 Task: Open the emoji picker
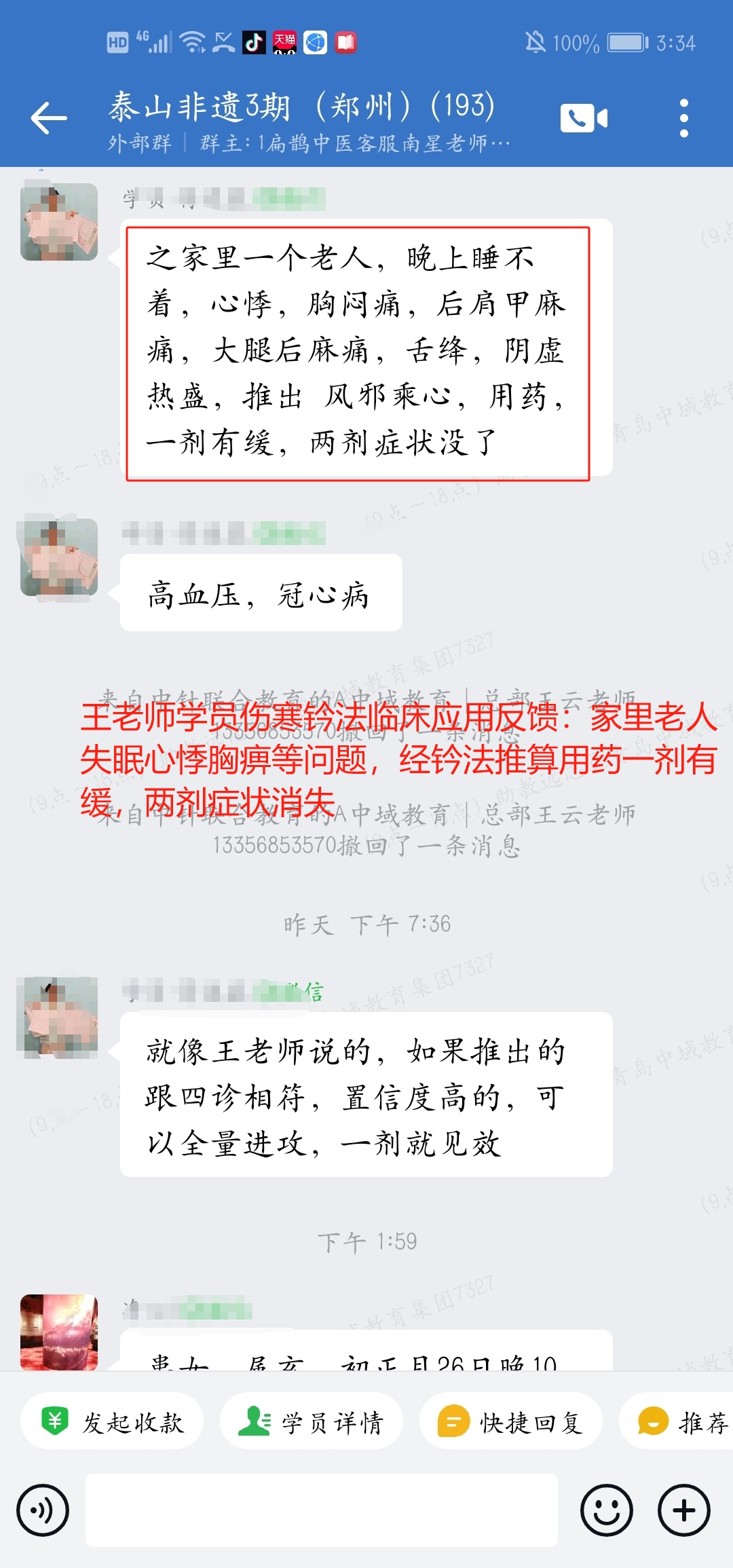point(606,1510)
